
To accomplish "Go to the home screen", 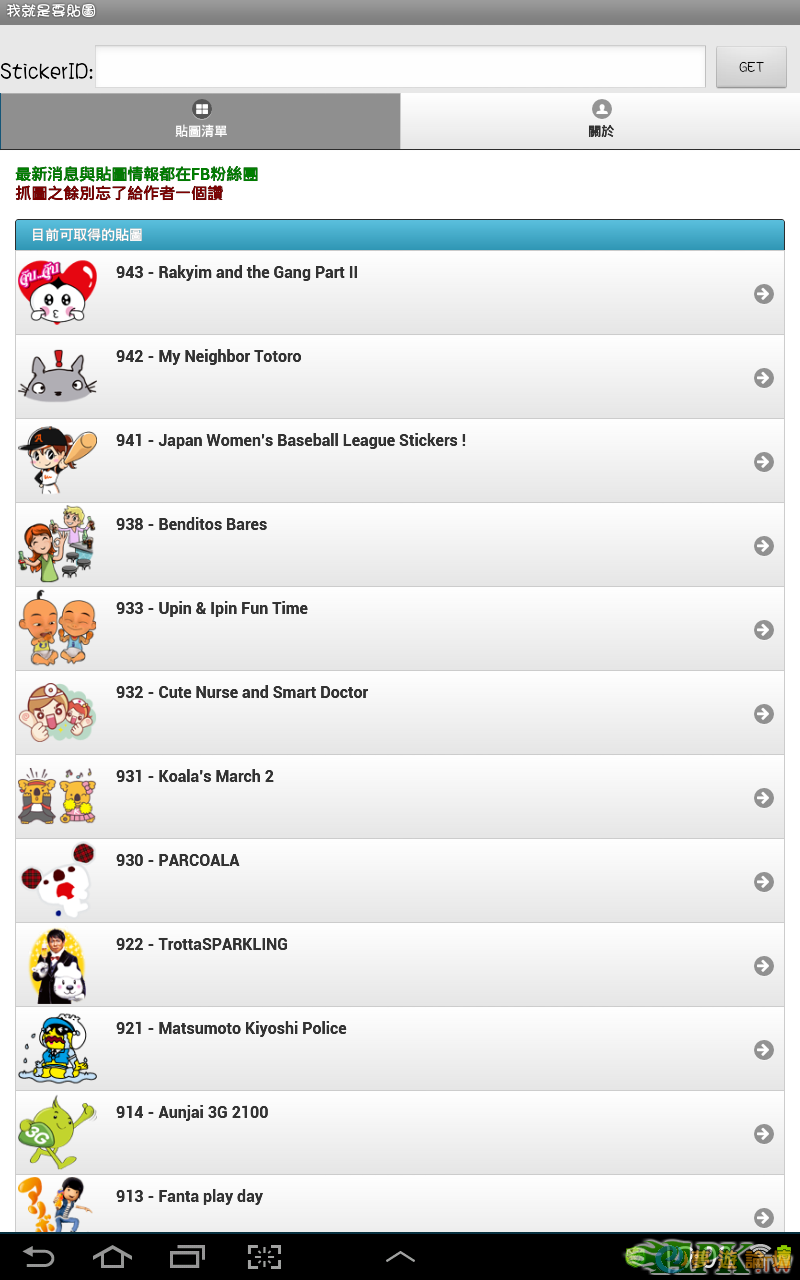I will click(x=112, y=1257).
